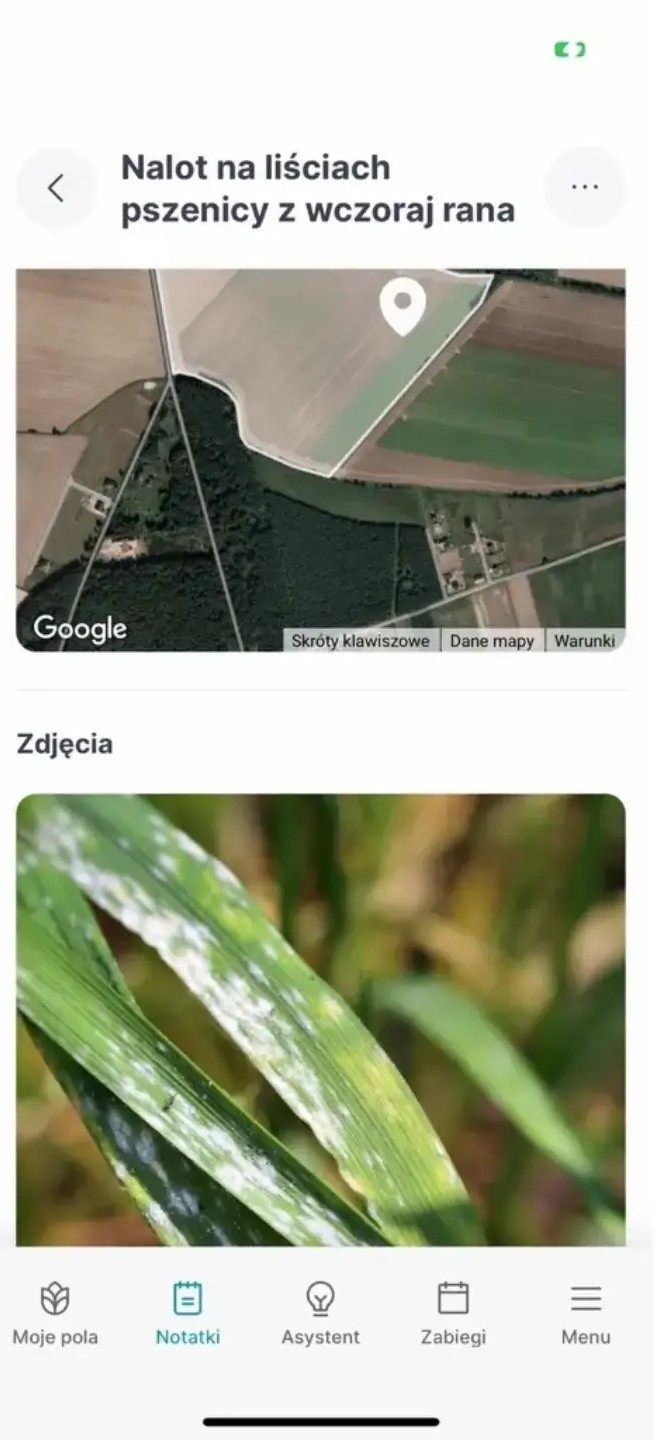Switch to the Moje pola tab
Screen dimensions: 655x1440
click(x=55, y=1314)
